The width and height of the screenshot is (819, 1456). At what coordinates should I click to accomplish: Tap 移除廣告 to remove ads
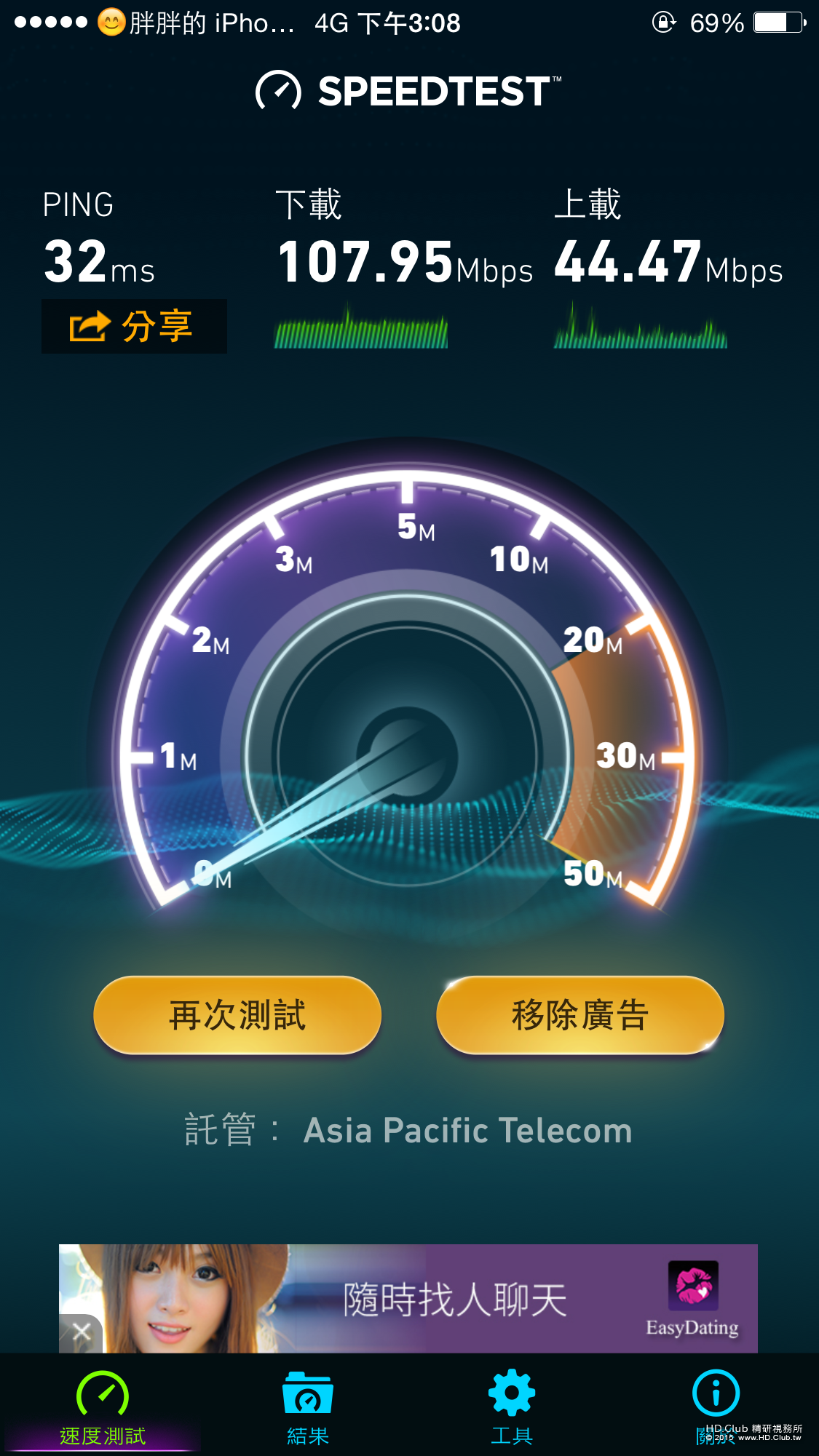(579, 1015)
